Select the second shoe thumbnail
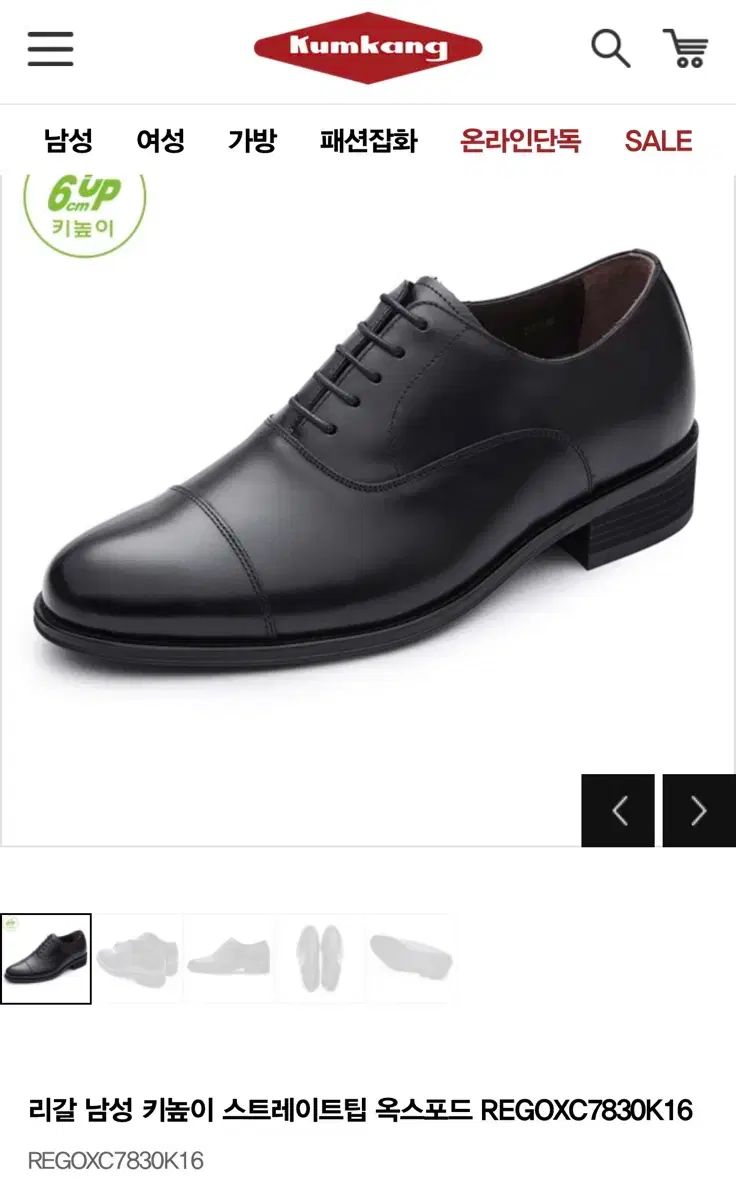This screenshot has width=736, height=1200. point(138,958)
